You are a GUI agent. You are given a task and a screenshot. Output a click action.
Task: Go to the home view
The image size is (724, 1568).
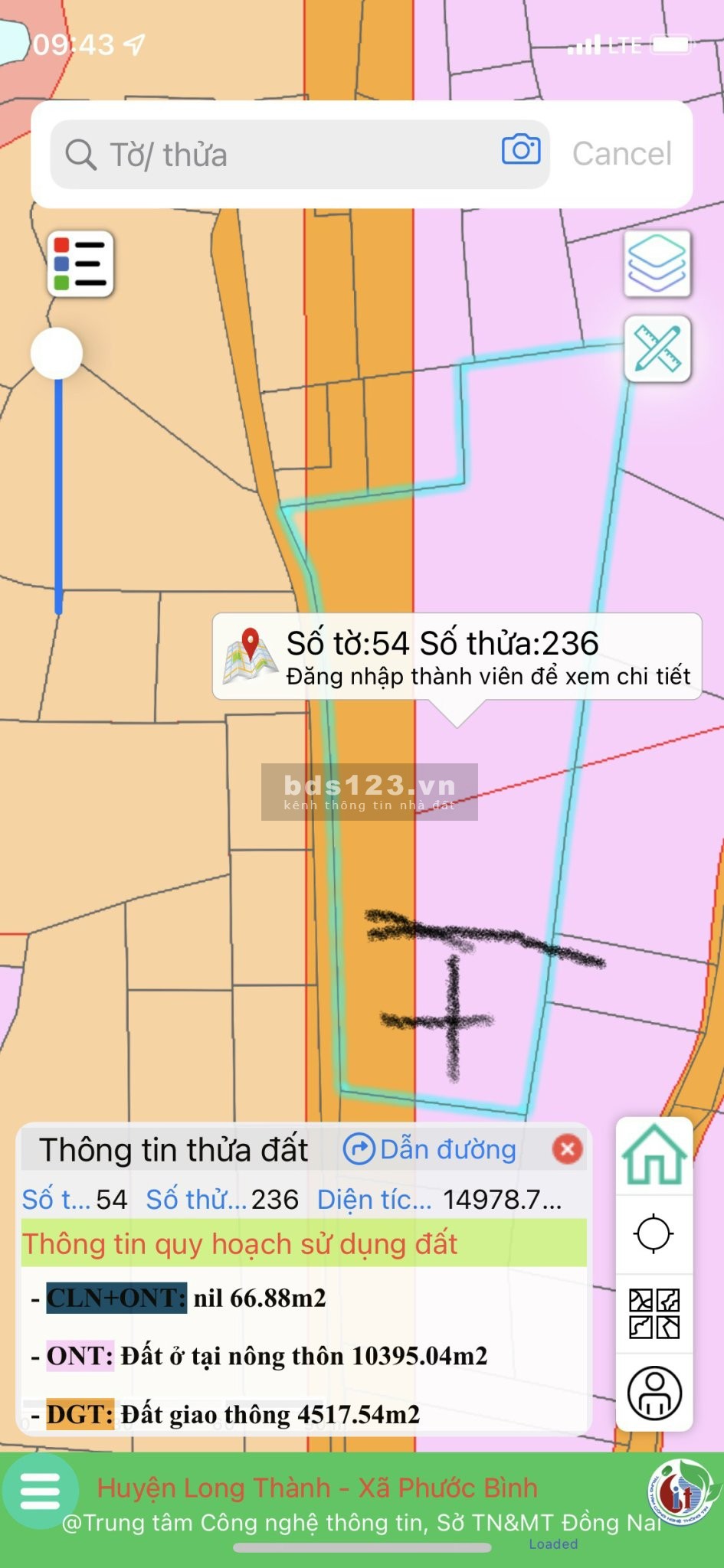(x=654, y=1156)
